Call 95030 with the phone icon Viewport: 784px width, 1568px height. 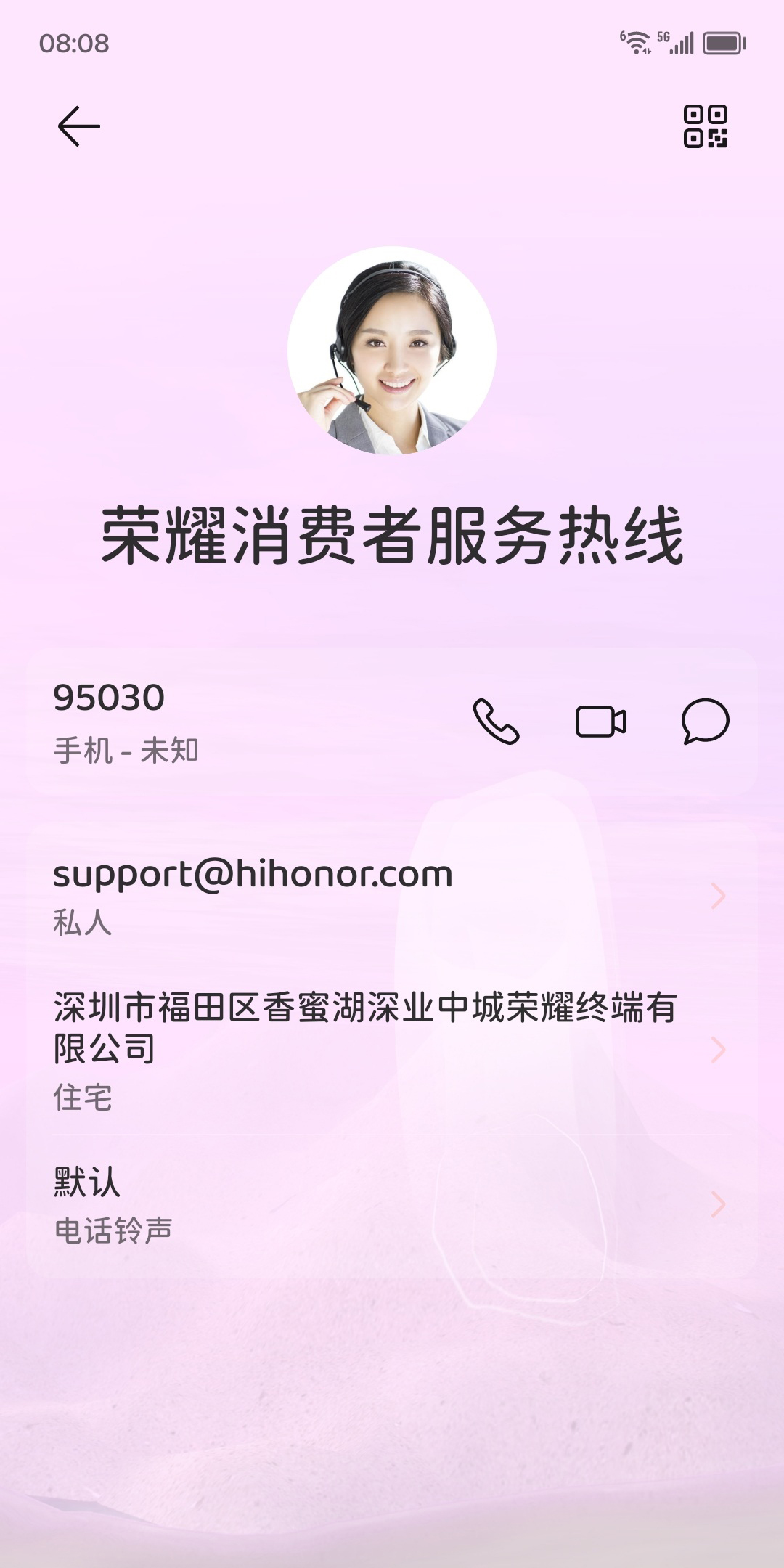coord(496,722)
